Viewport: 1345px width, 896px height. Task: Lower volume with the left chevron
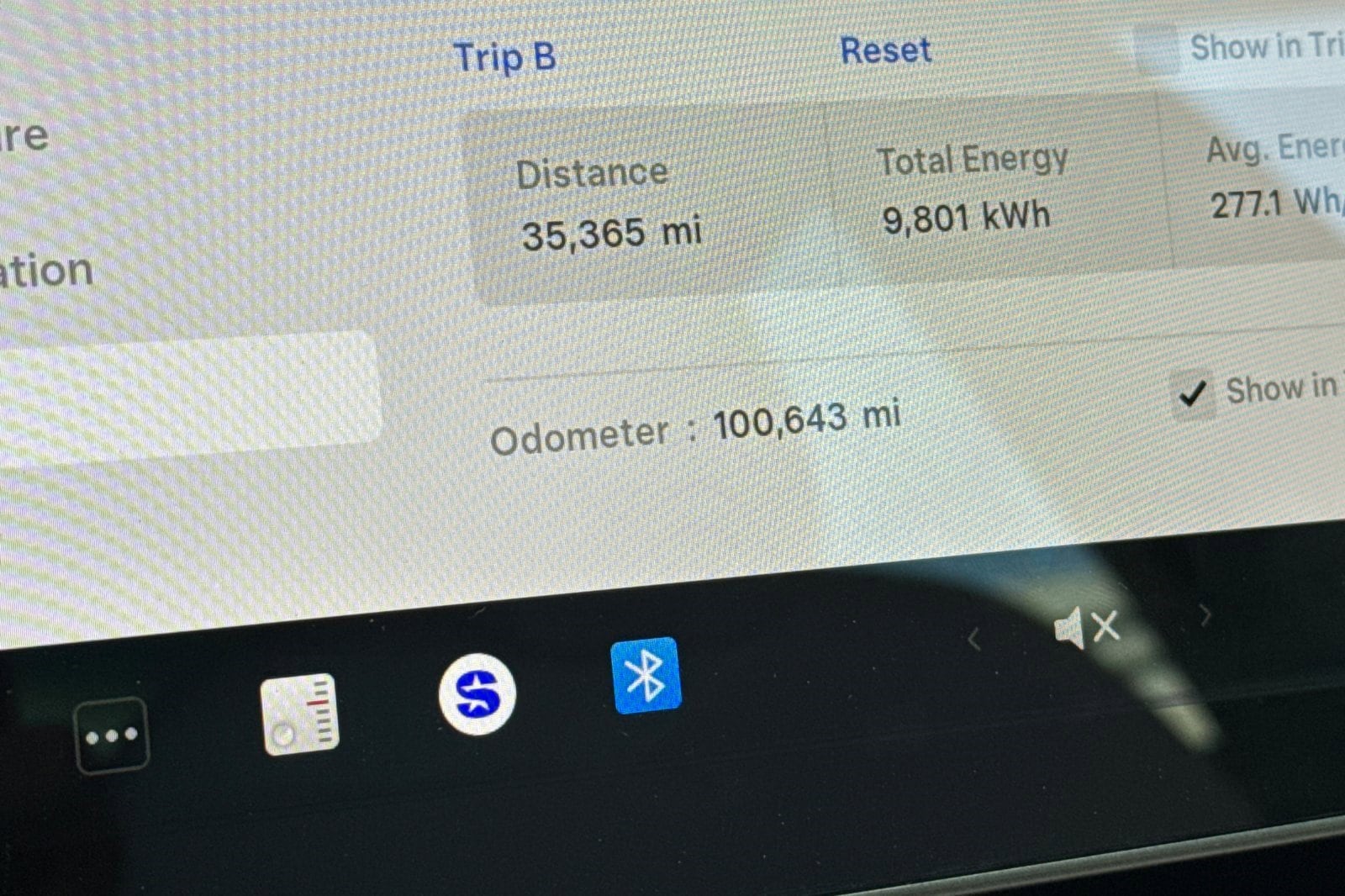[973, 640]
